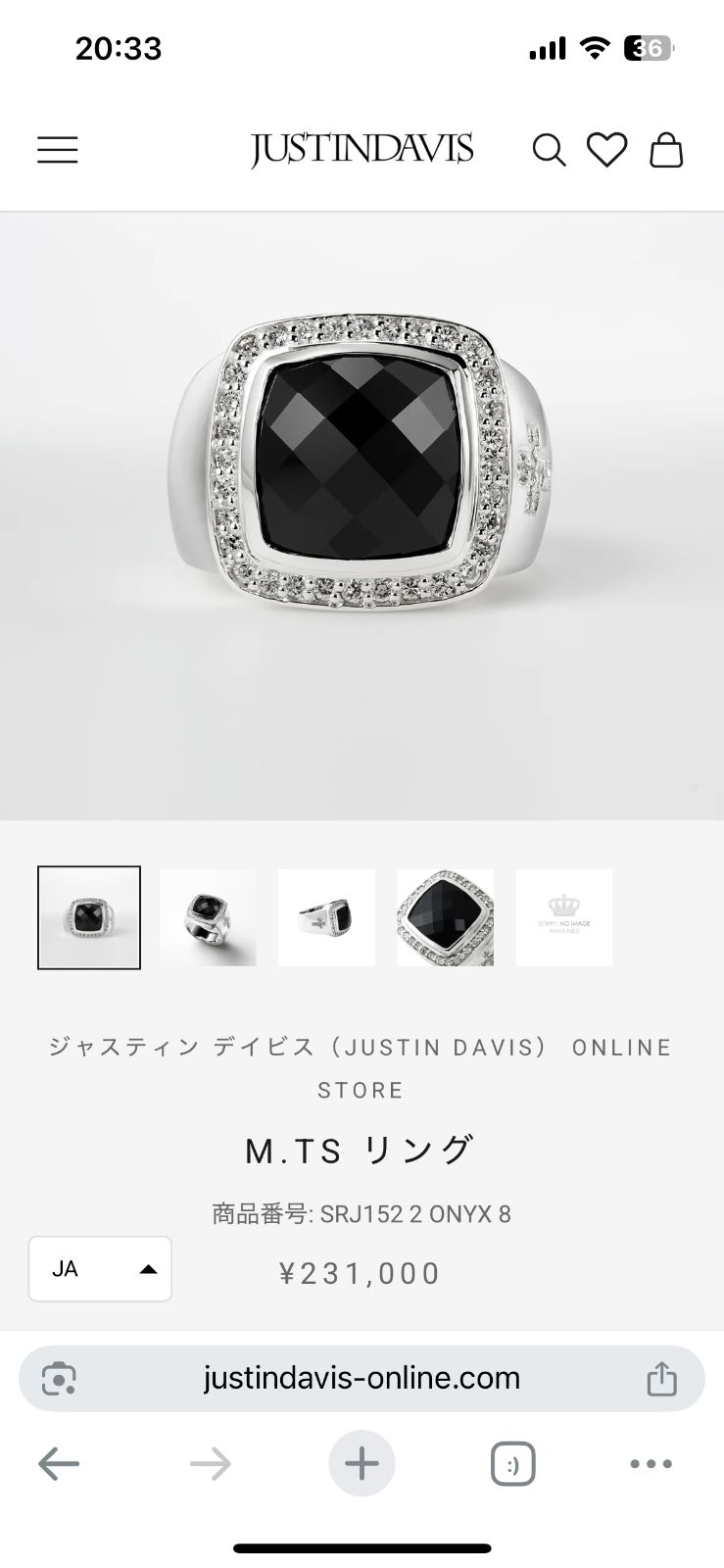
Task: Select the third thumbnail, ring side view
Action: pyautogui.click(x=326, y=917)
